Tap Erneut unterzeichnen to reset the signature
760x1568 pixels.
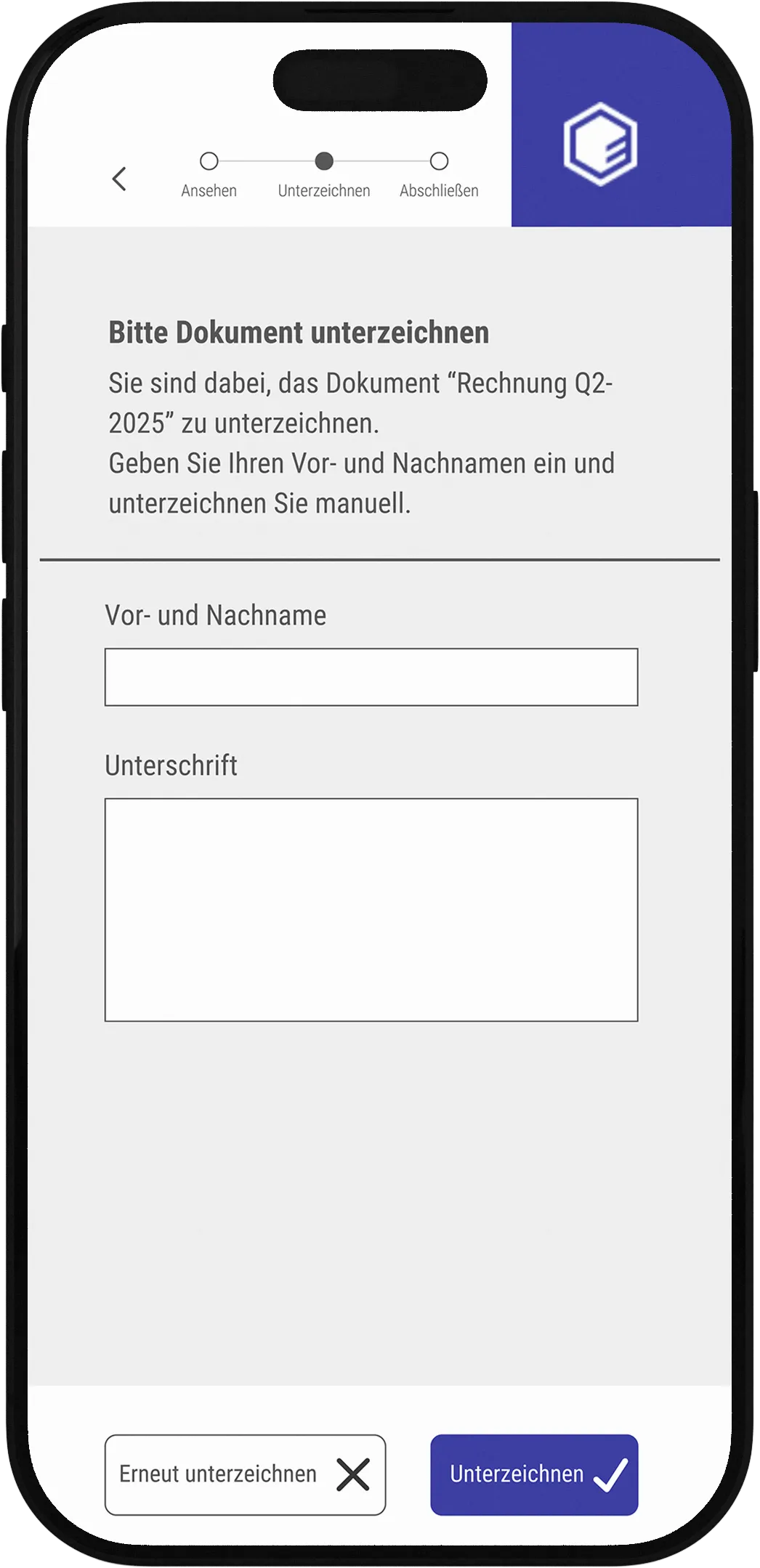tap(245, 1474)
